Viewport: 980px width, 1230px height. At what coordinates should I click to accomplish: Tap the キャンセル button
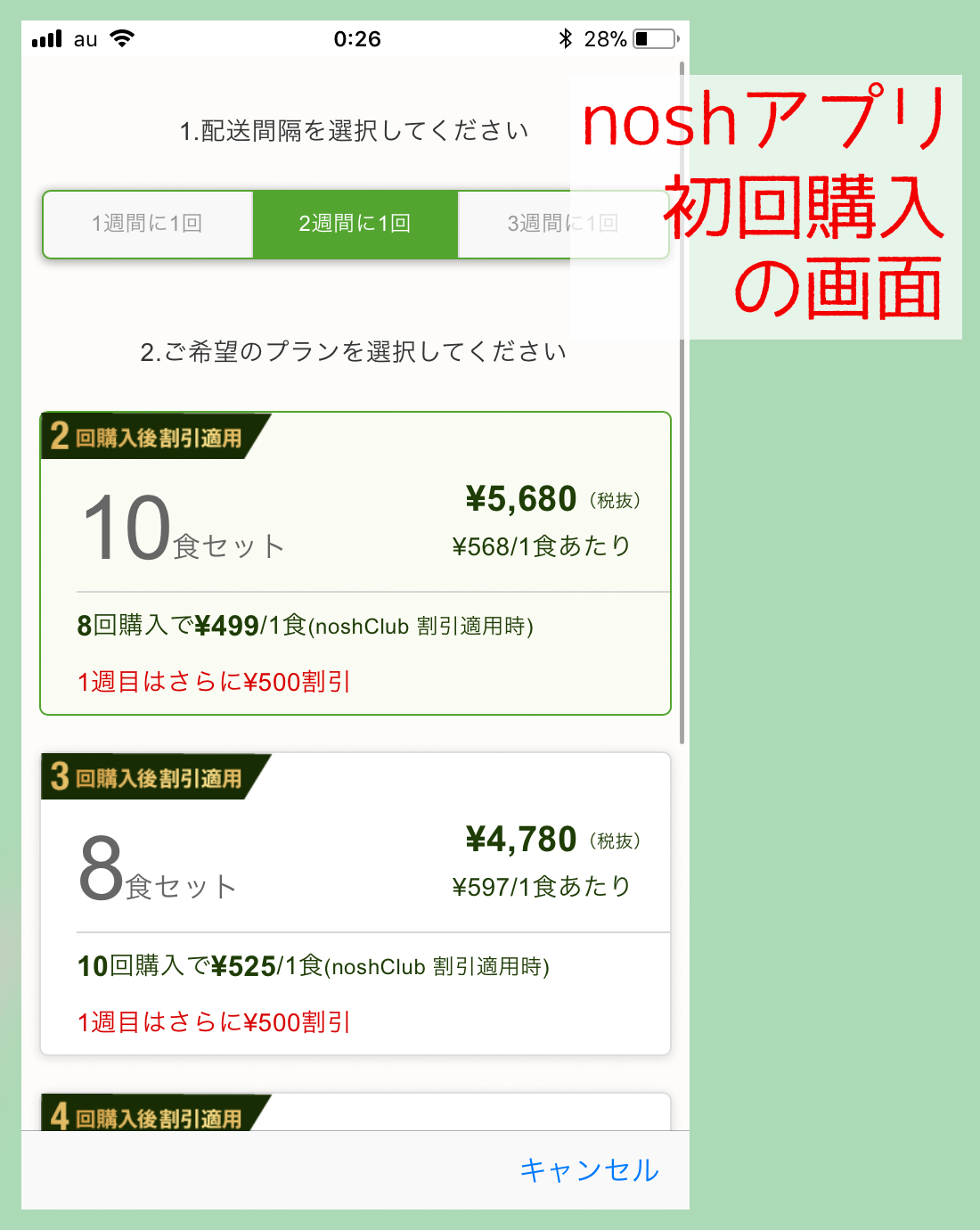(589, 1170)
